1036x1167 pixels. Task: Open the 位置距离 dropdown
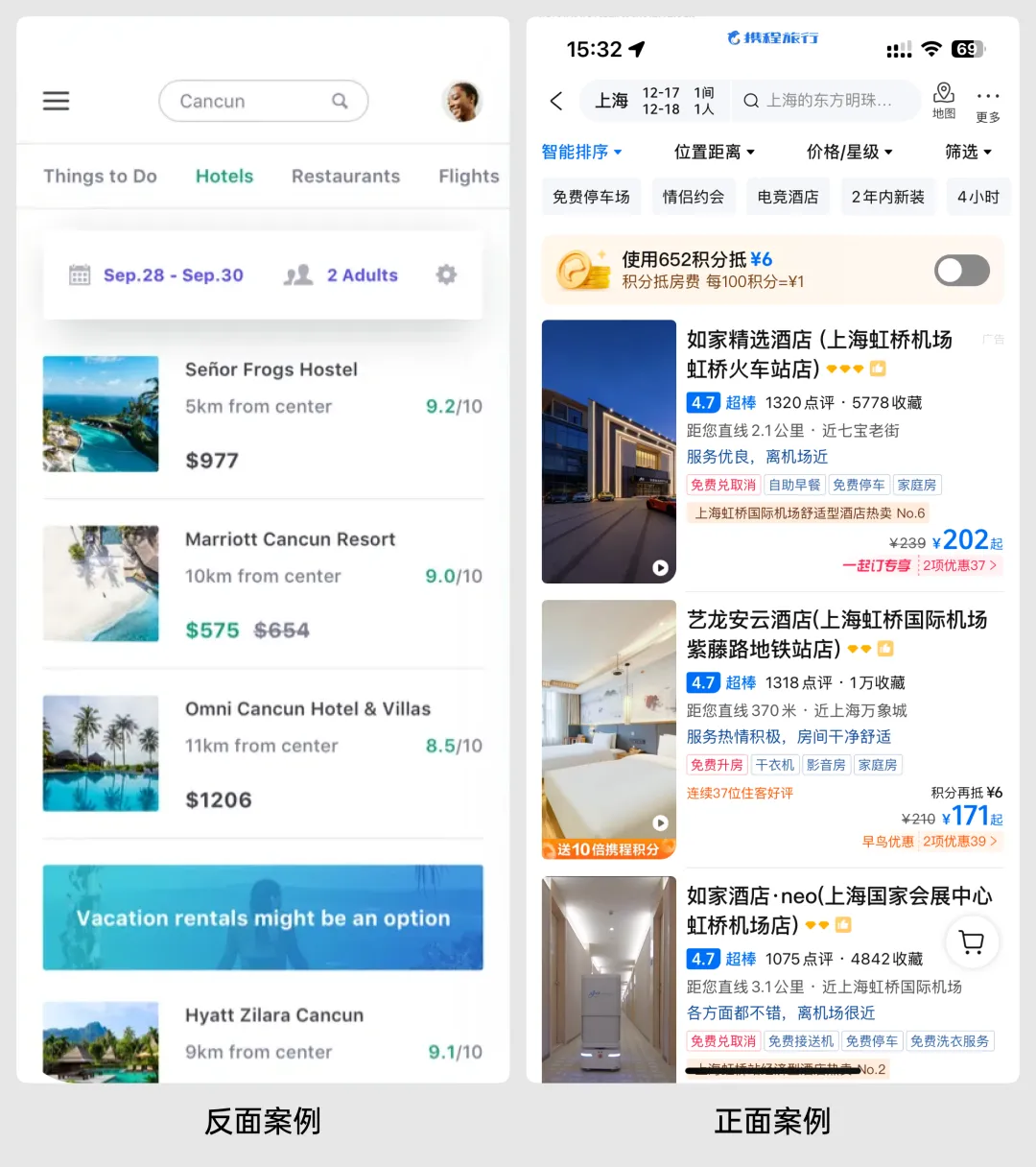click(714, 152)
